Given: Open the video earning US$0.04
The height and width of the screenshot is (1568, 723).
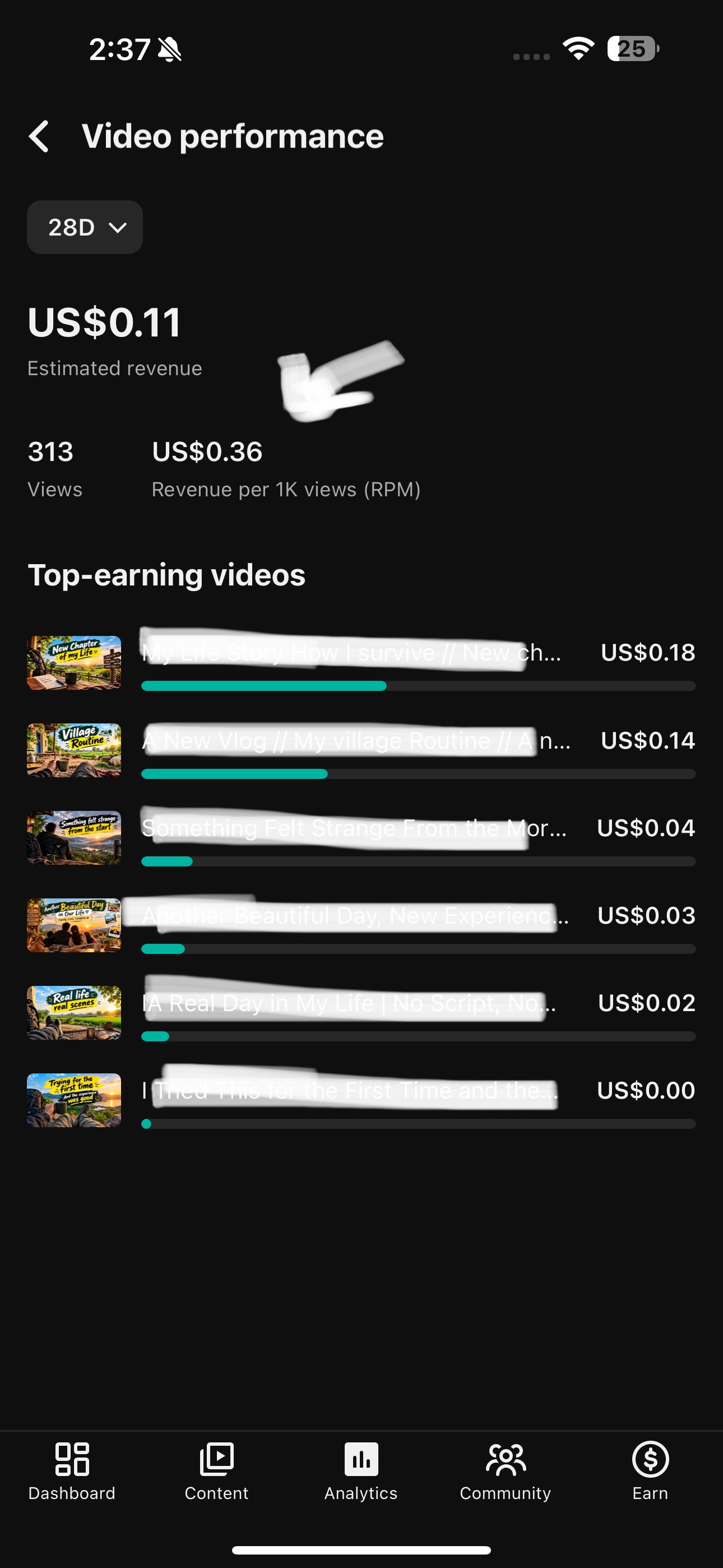Looking at the screenshot, I should (x=361, y=838).
